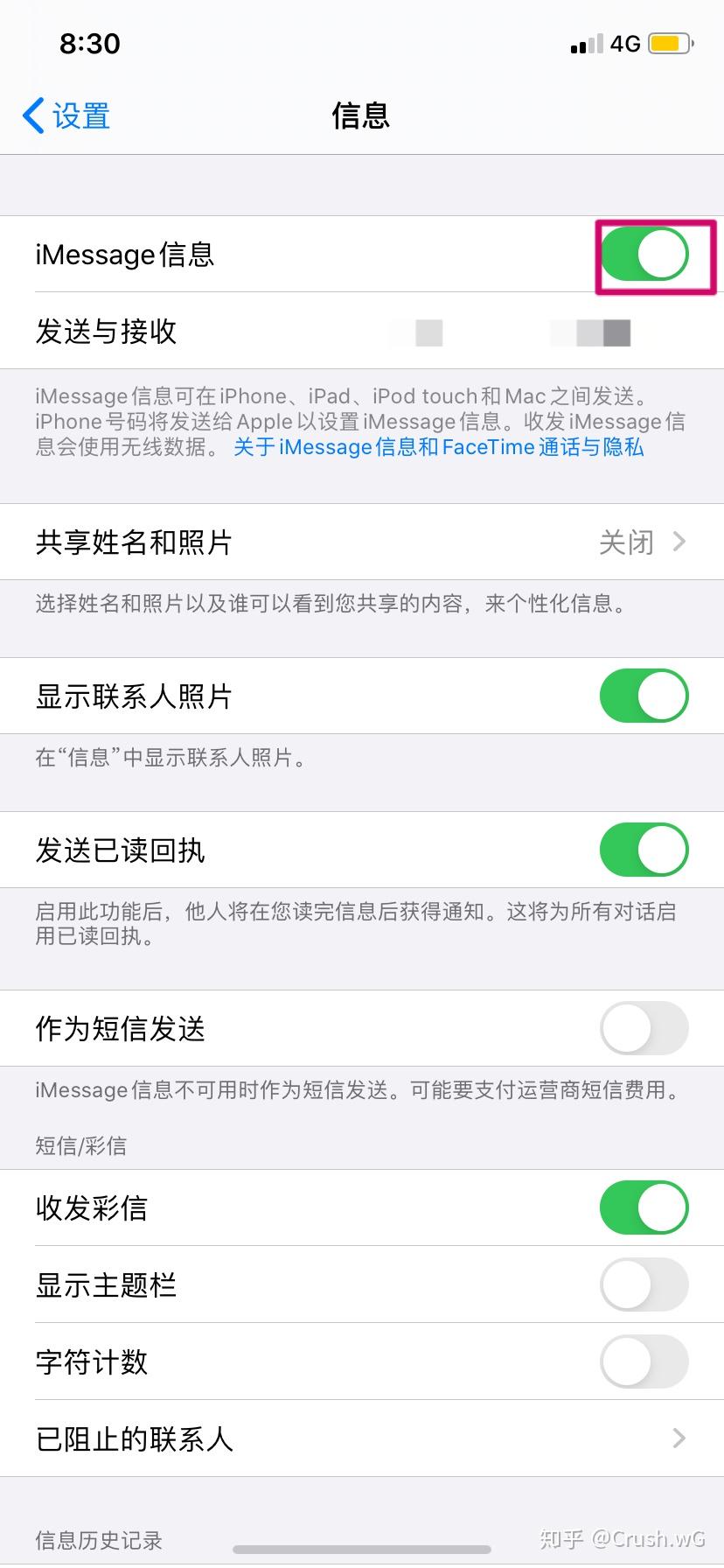This screenshot has height=1568, width=724.
Task: Go back to 设置
Action: click(x=66, y=115)
